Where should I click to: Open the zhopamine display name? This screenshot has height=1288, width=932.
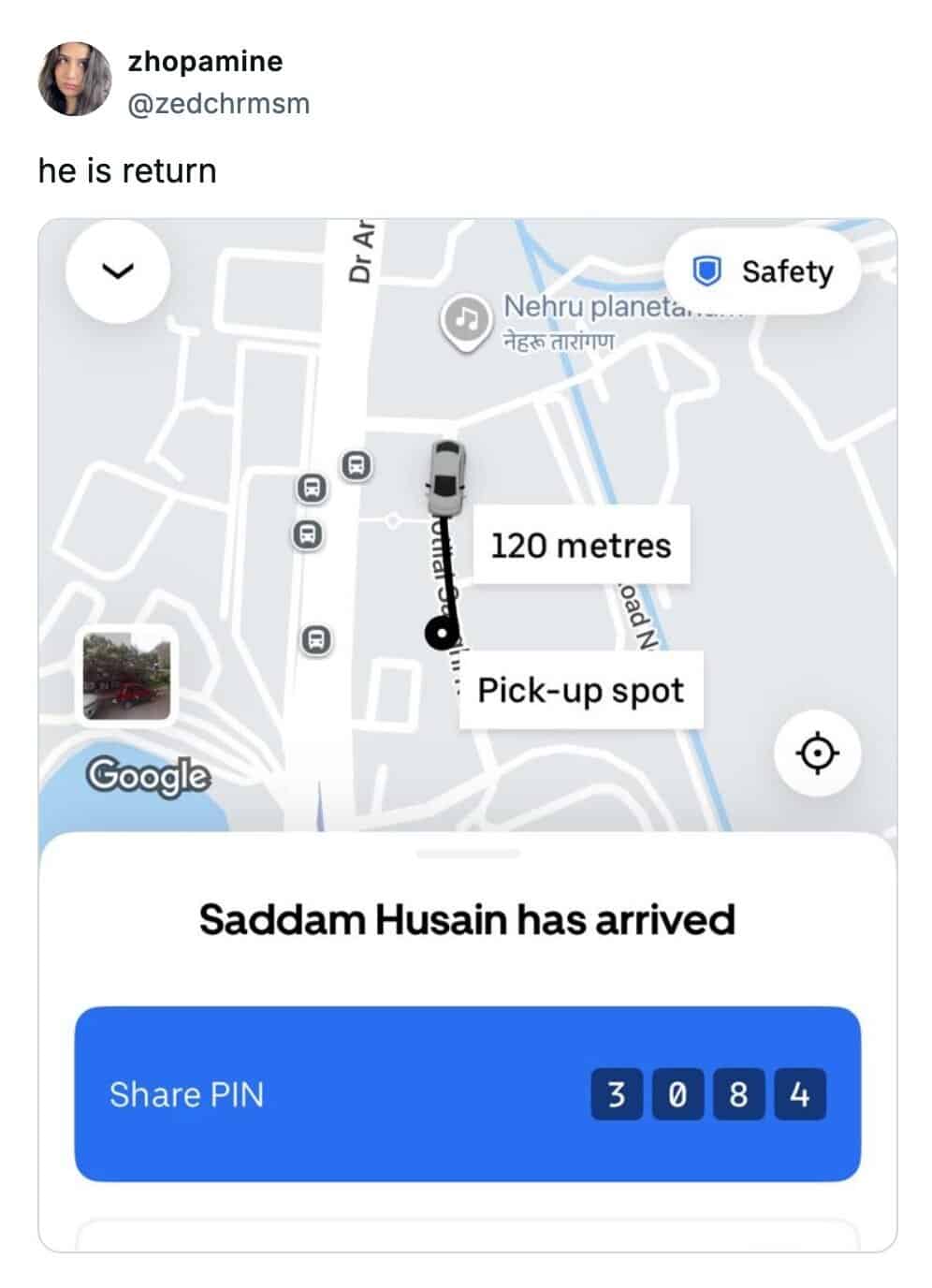[x=205, y=62]
